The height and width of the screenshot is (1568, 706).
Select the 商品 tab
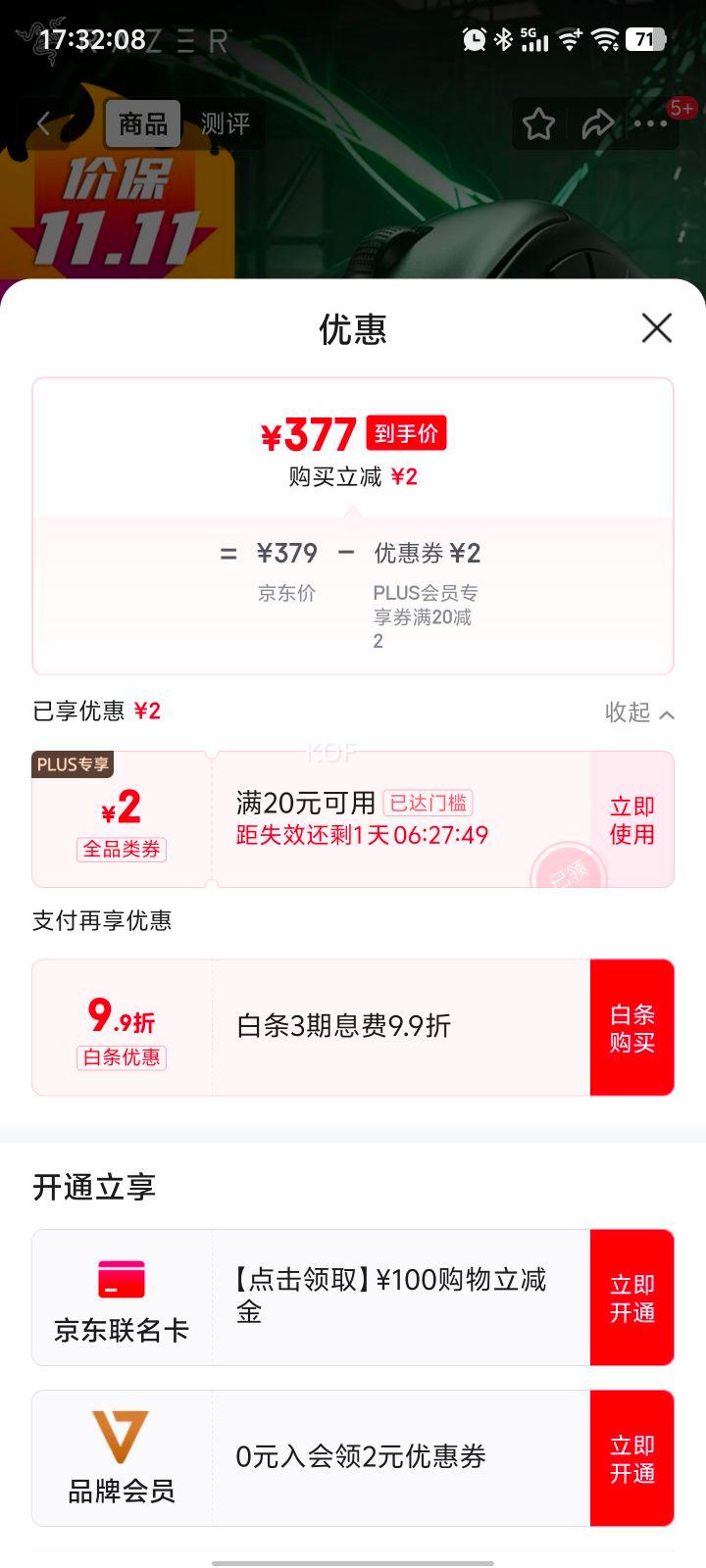tap(143, 123)
